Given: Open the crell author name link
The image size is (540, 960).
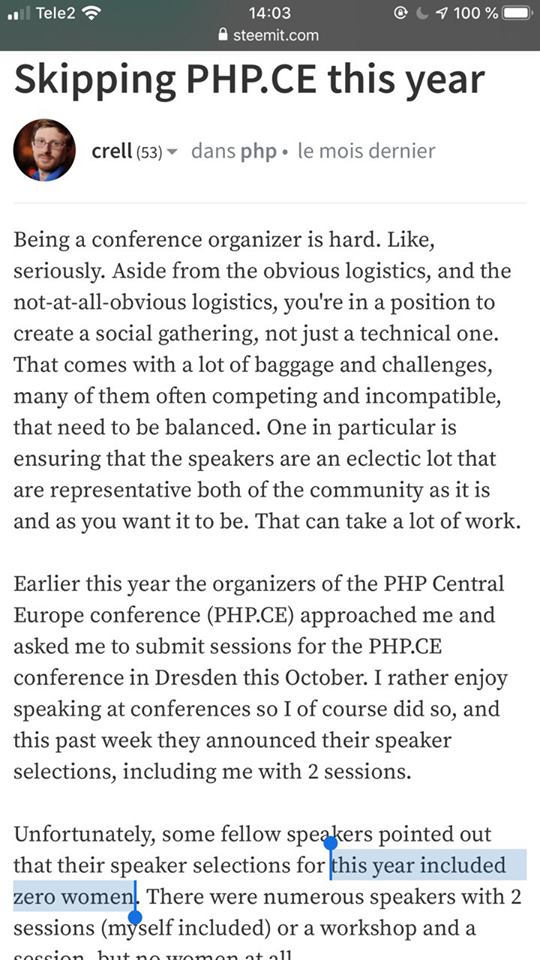Looking at the screenshot, I should coord(112,151).
